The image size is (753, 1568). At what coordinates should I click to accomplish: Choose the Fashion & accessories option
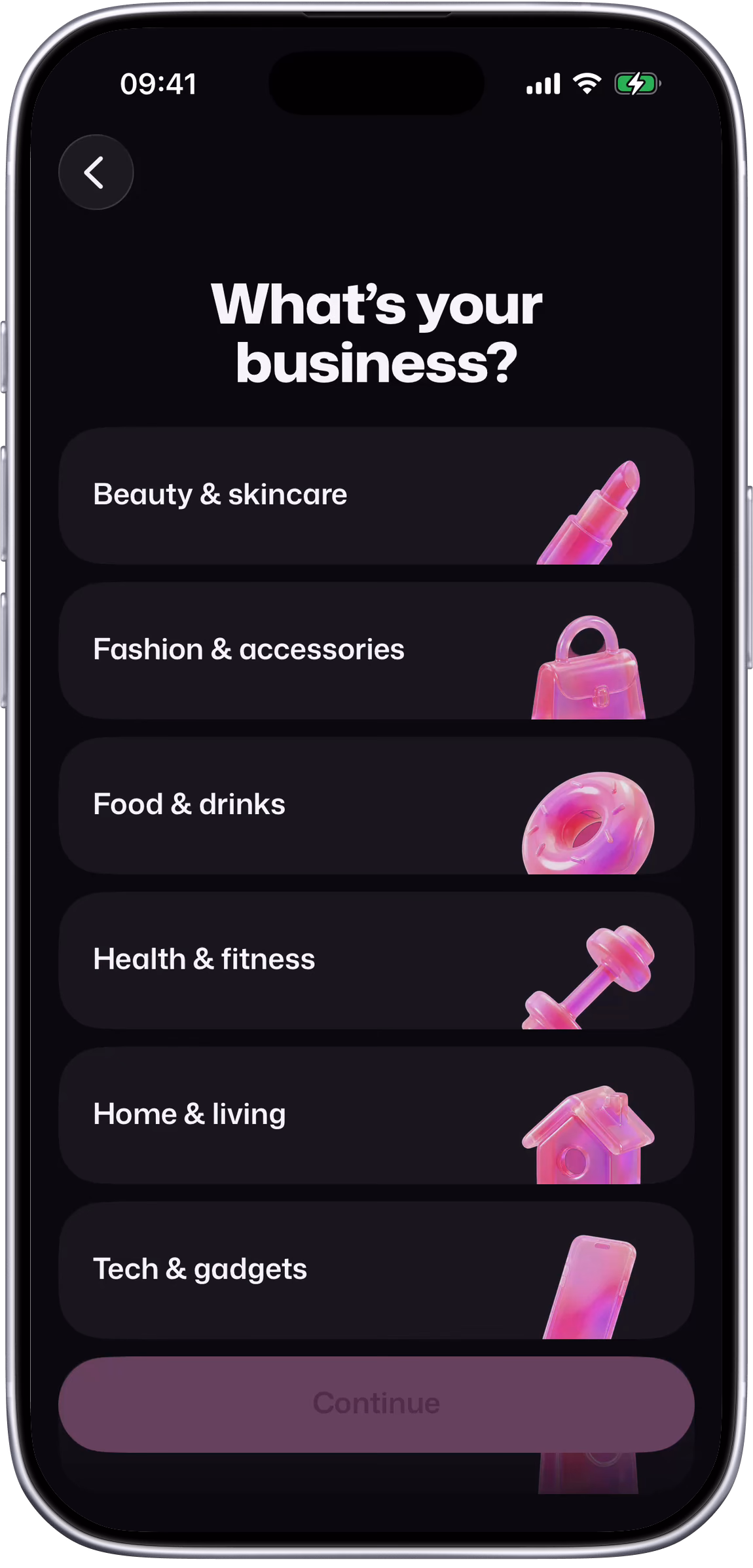376,650
